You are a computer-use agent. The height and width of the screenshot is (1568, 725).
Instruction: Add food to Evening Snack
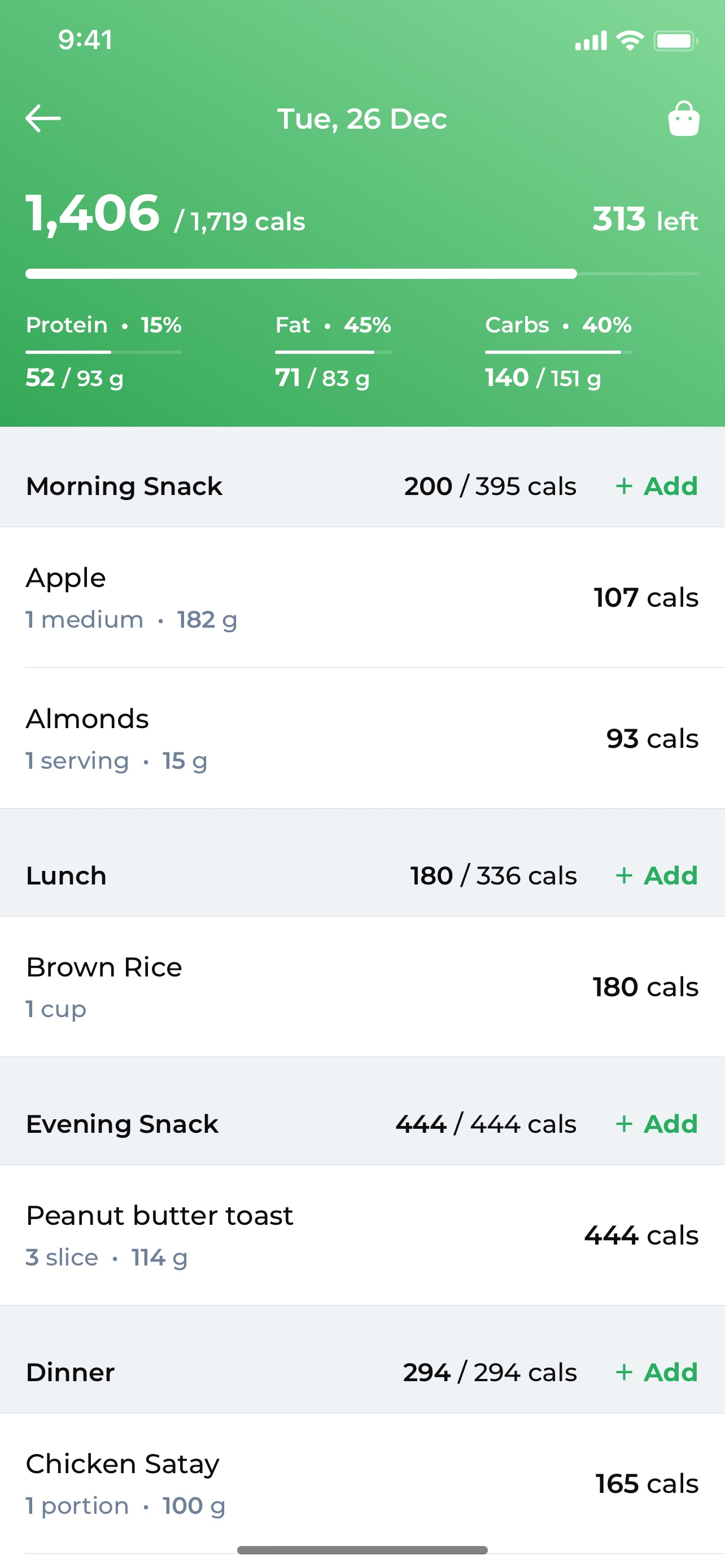(656, 1124)
